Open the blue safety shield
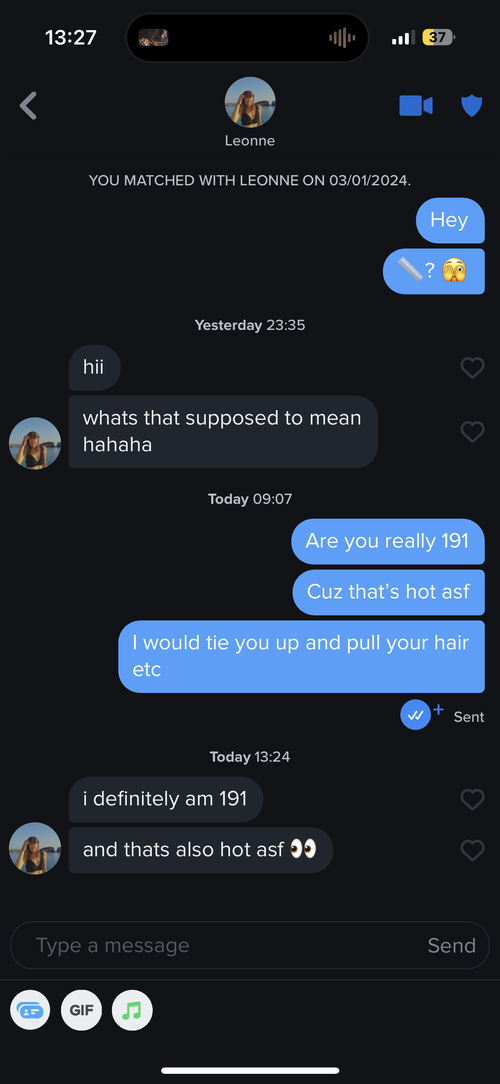 (472, 106)
